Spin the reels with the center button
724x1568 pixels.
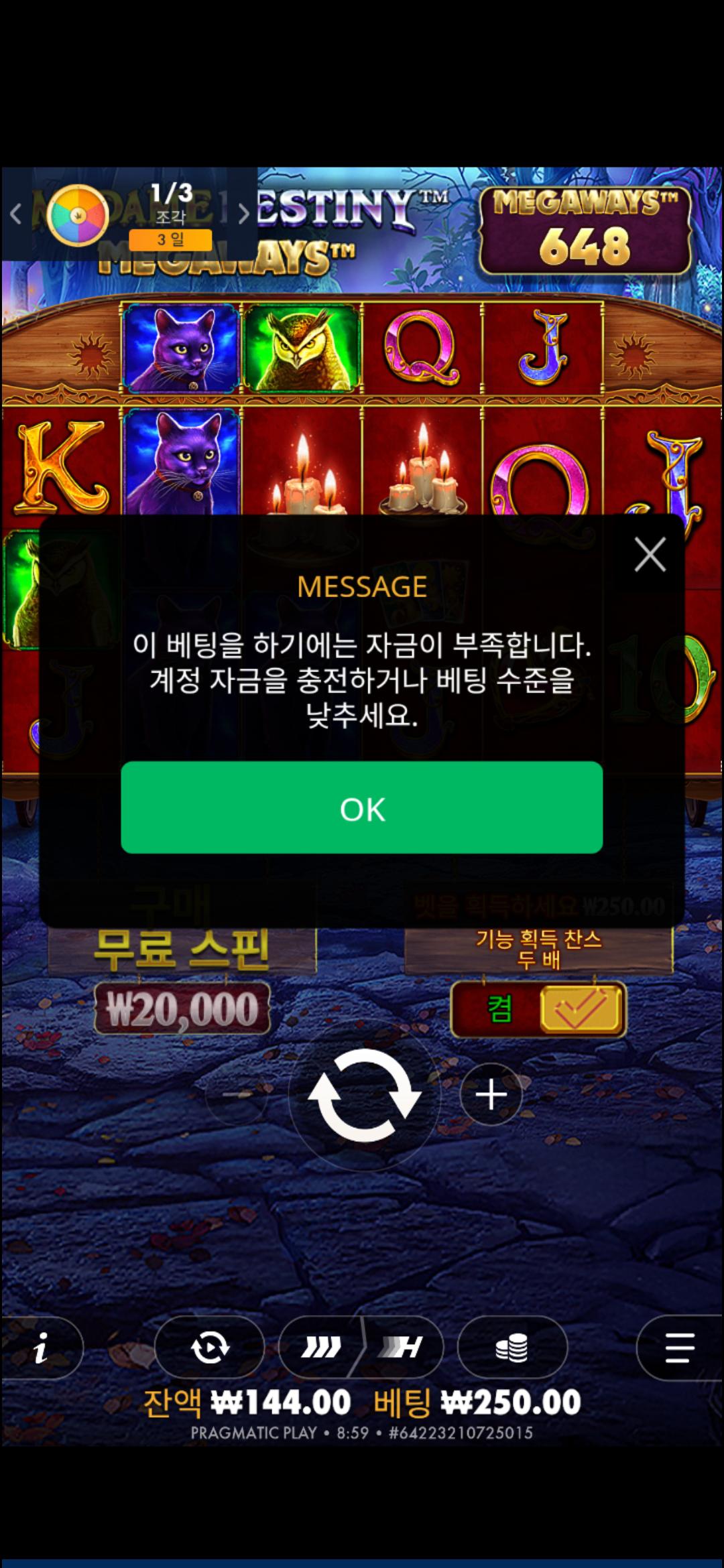(x=364, y=1095)
